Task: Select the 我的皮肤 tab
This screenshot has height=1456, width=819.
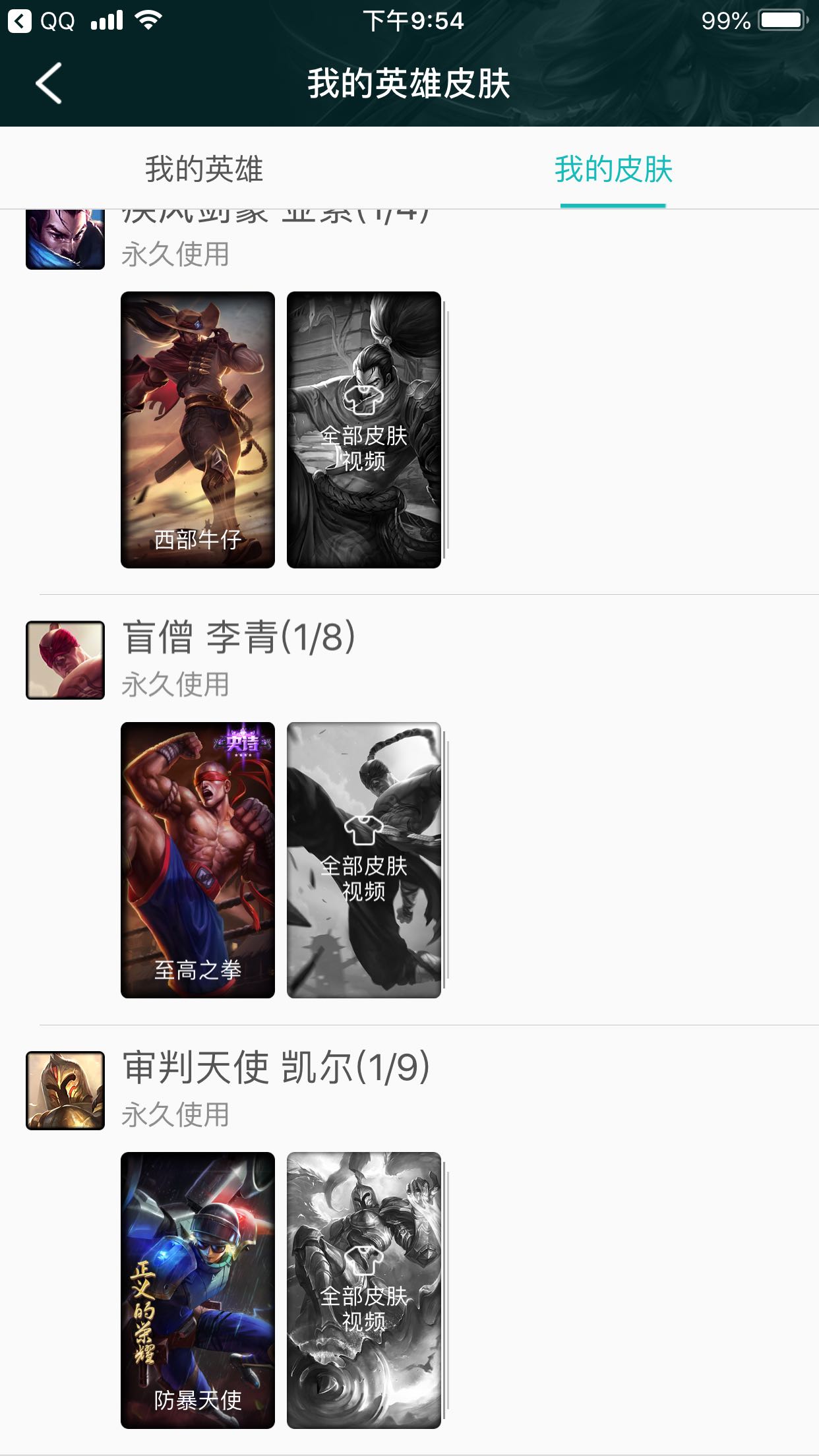Action: point(613,169)
